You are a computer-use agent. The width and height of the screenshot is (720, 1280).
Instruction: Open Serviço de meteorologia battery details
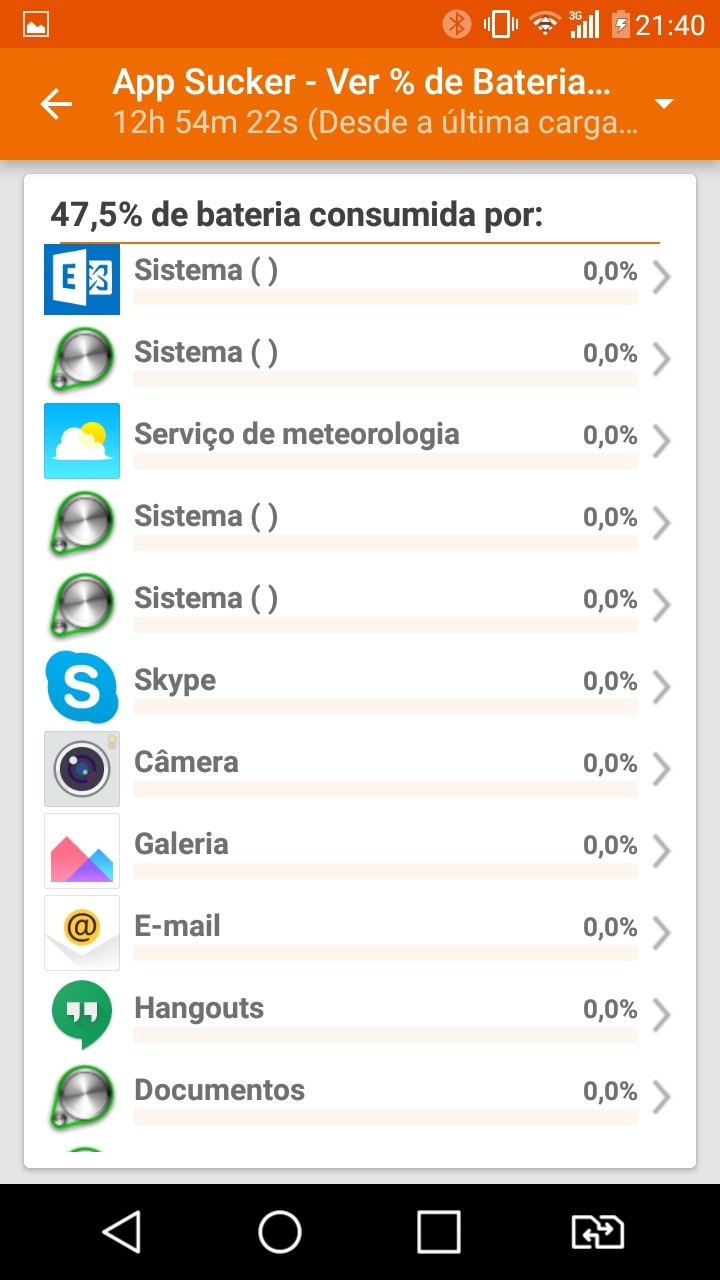tap(359, 441)
